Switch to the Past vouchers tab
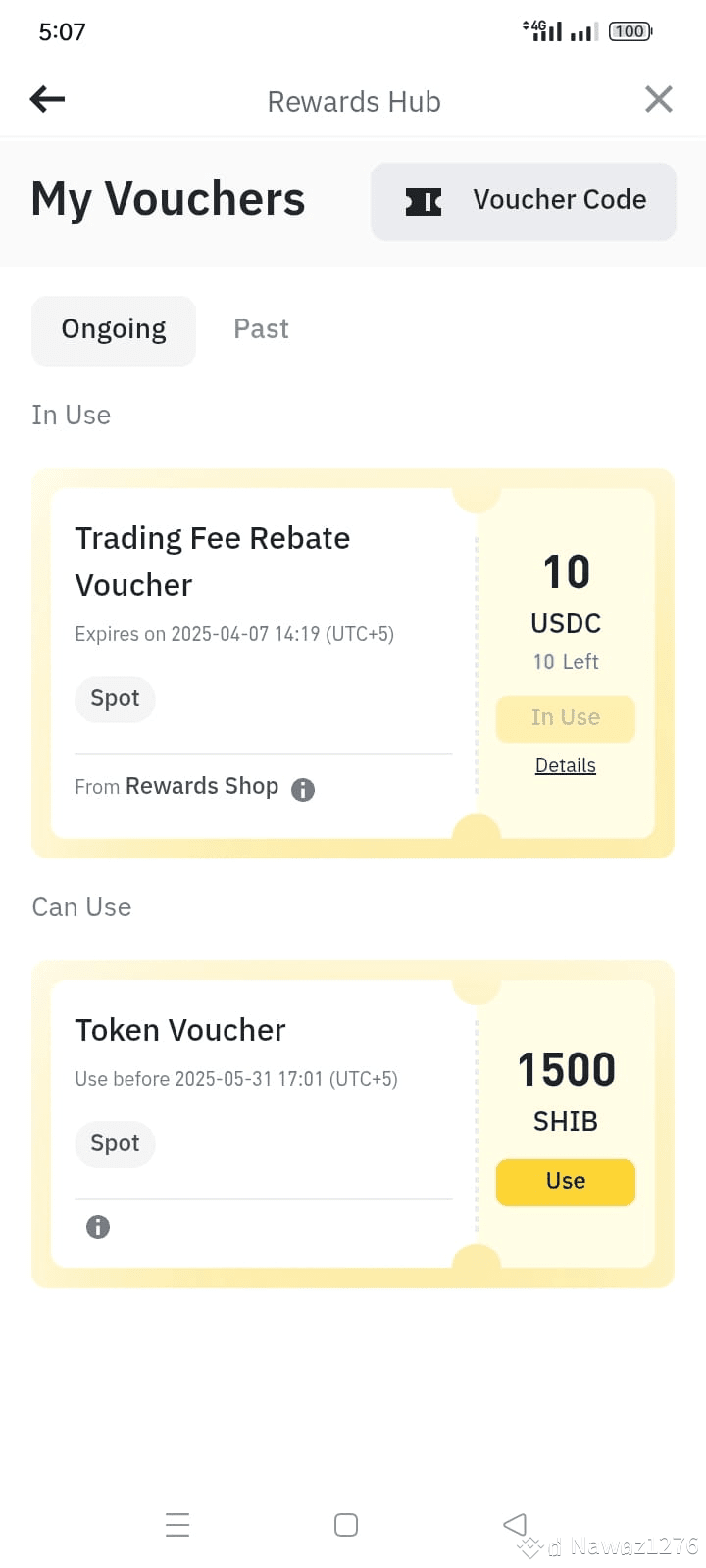 coord(260,329)
